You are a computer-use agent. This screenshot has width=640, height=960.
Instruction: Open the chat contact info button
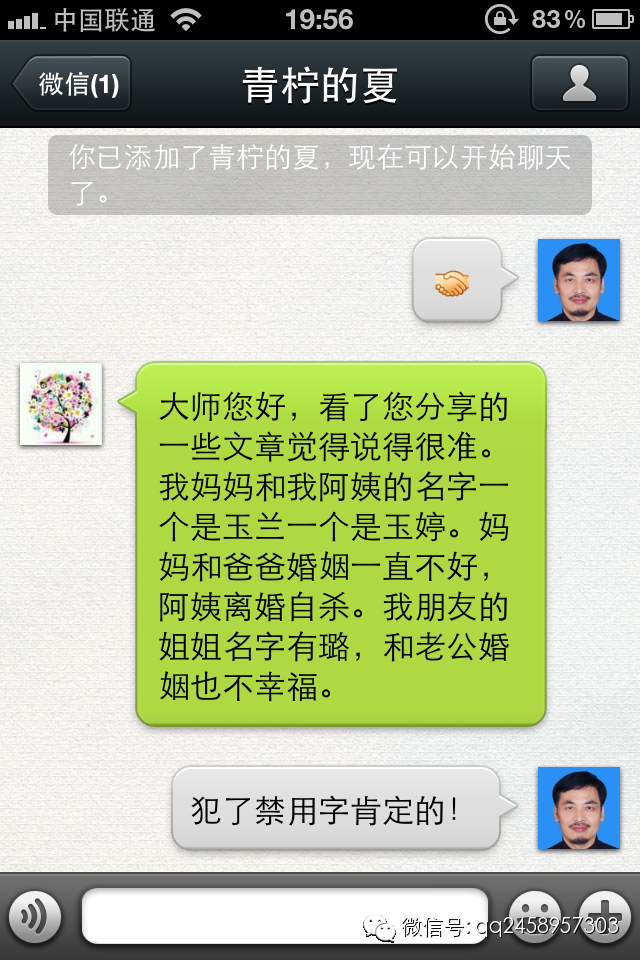pyautogui.click(x=579, y=84)
